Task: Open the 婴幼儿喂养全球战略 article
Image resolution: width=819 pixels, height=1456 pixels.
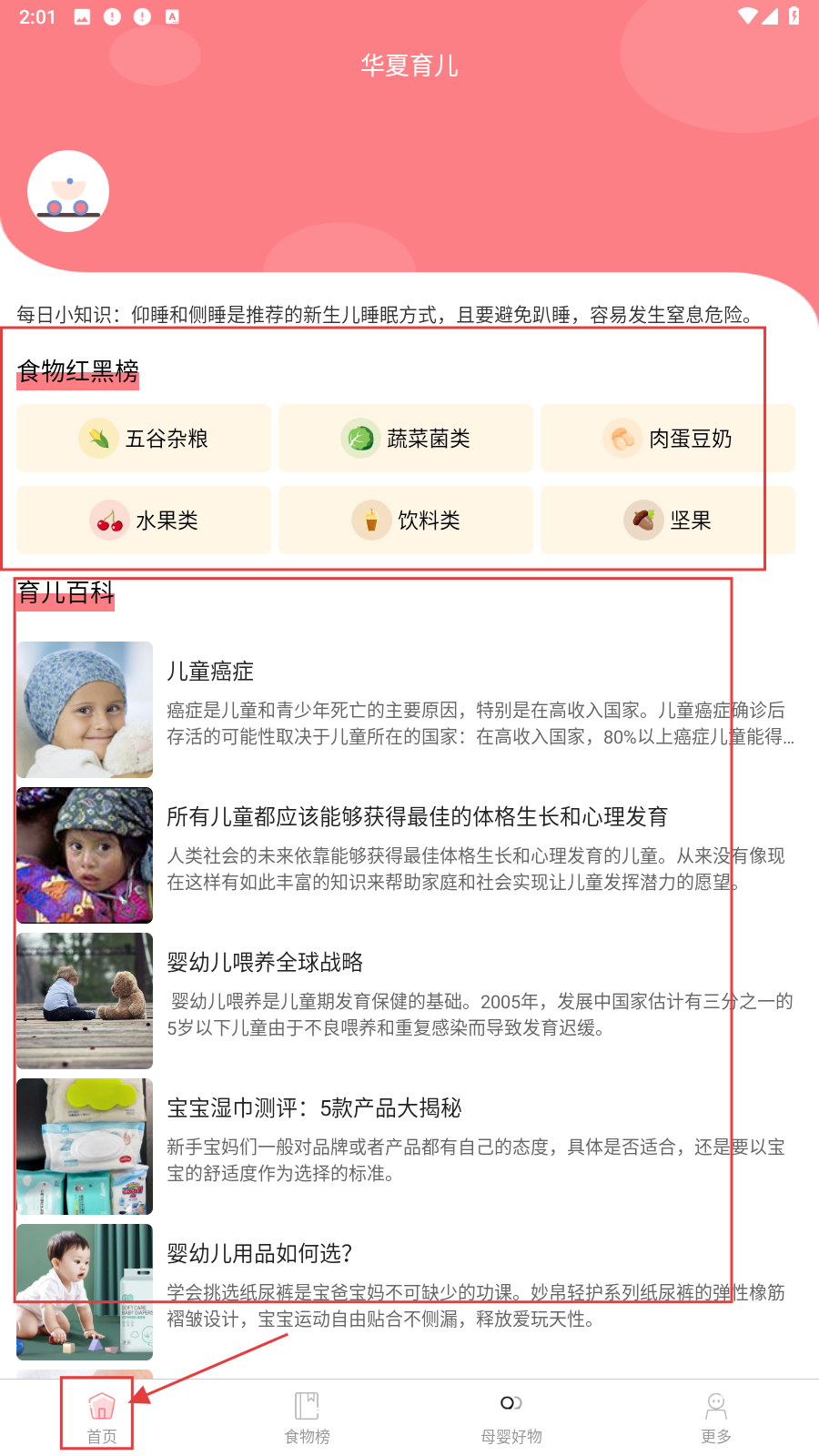Action: pos(406,1001)
